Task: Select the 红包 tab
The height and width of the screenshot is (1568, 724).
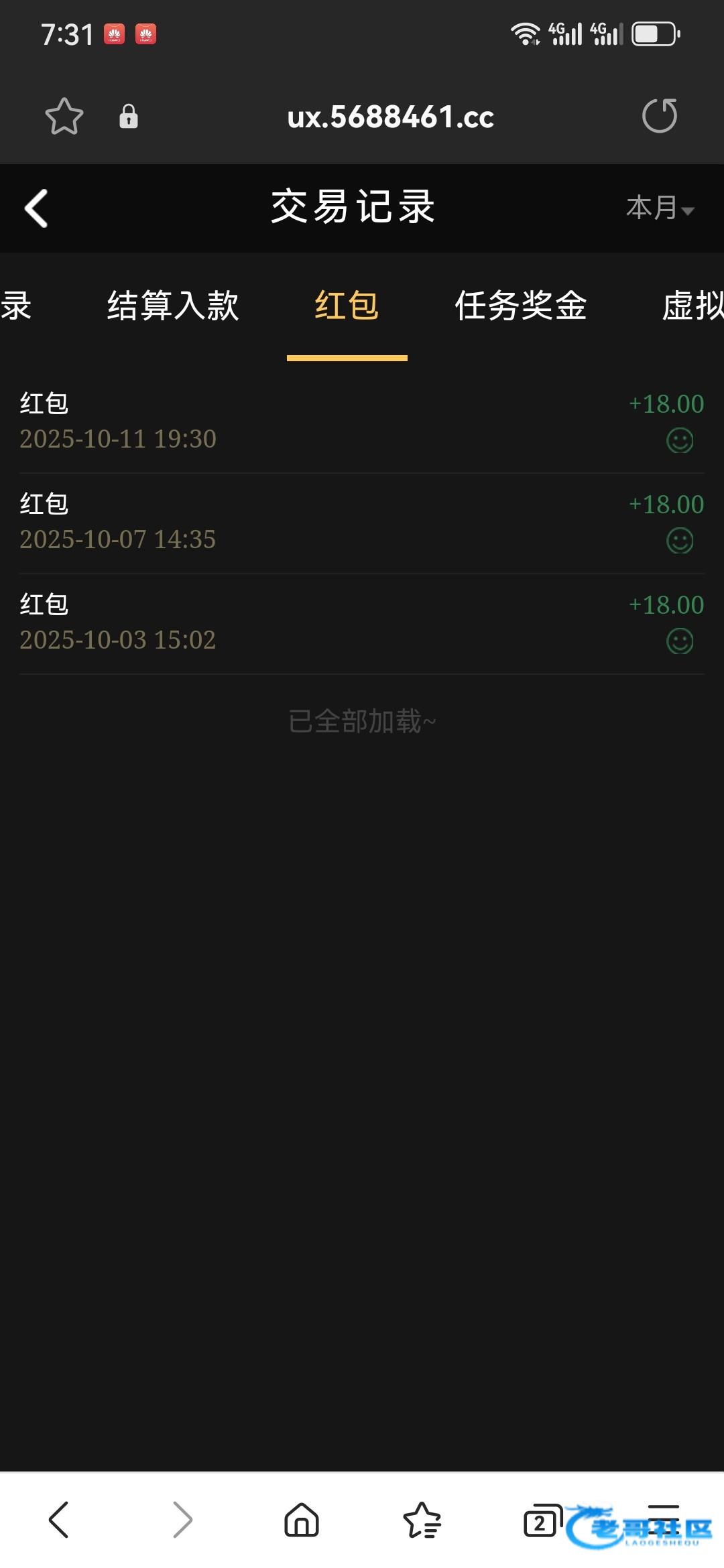Action: [x=347, y=306]
